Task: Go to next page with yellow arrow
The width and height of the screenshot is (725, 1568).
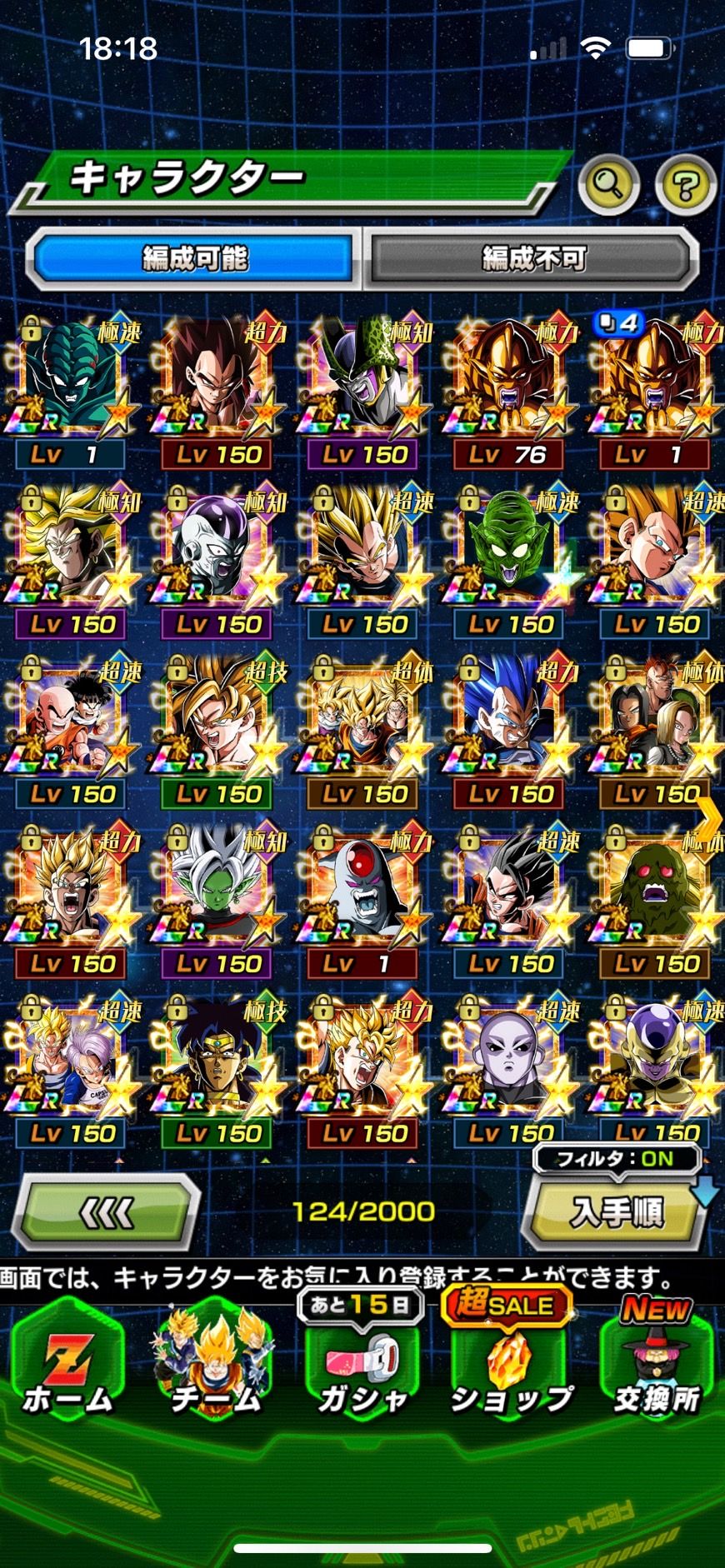Action: point(708,819)
